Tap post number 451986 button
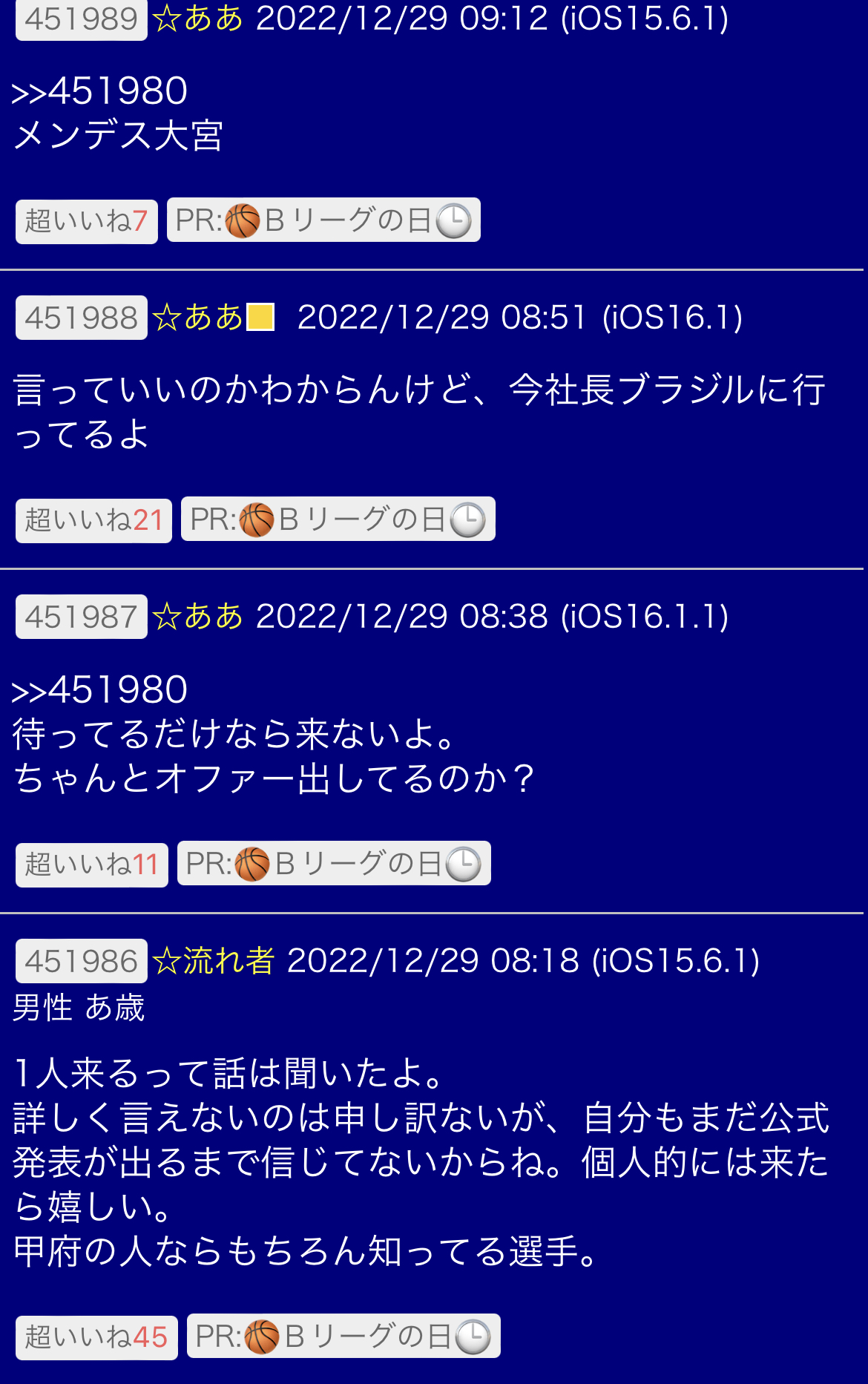Viewport: 868px width, 1384px height. (x=82, y=962)
